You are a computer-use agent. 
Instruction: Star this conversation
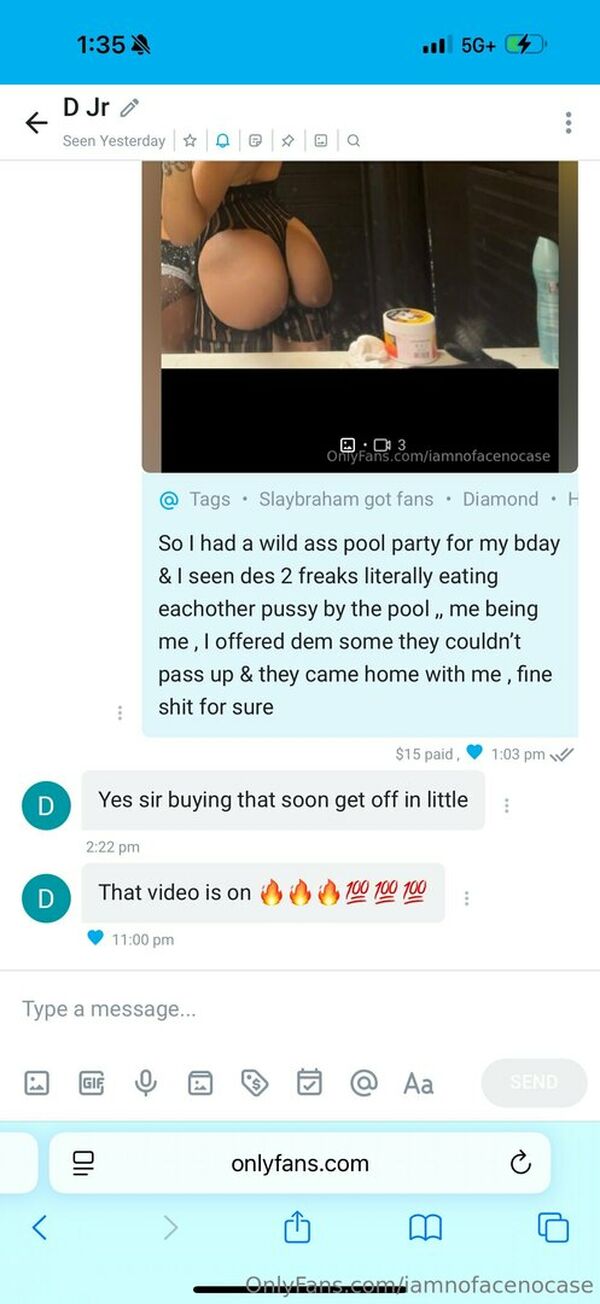(x=190, y=141)
